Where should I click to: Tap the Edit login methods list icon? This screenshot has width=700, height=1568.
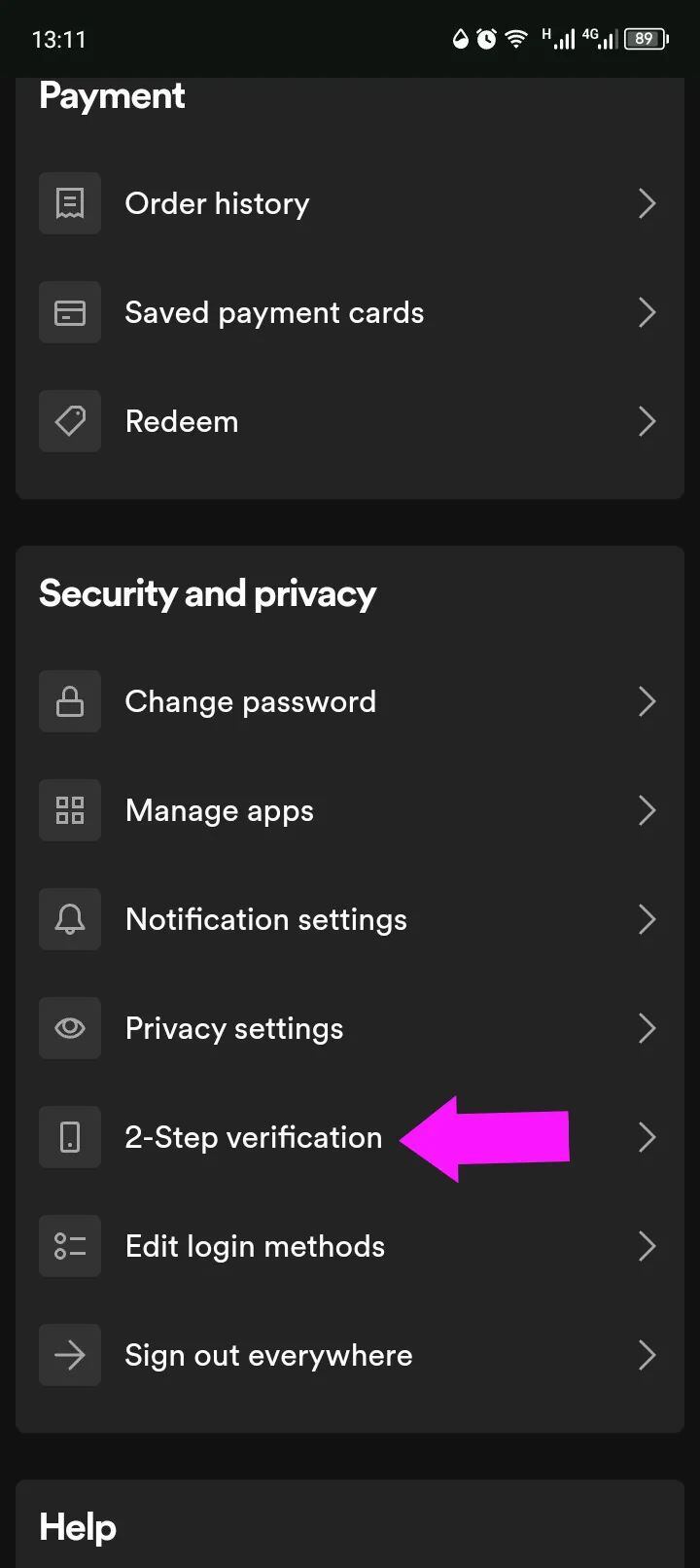click(69, 1245)
